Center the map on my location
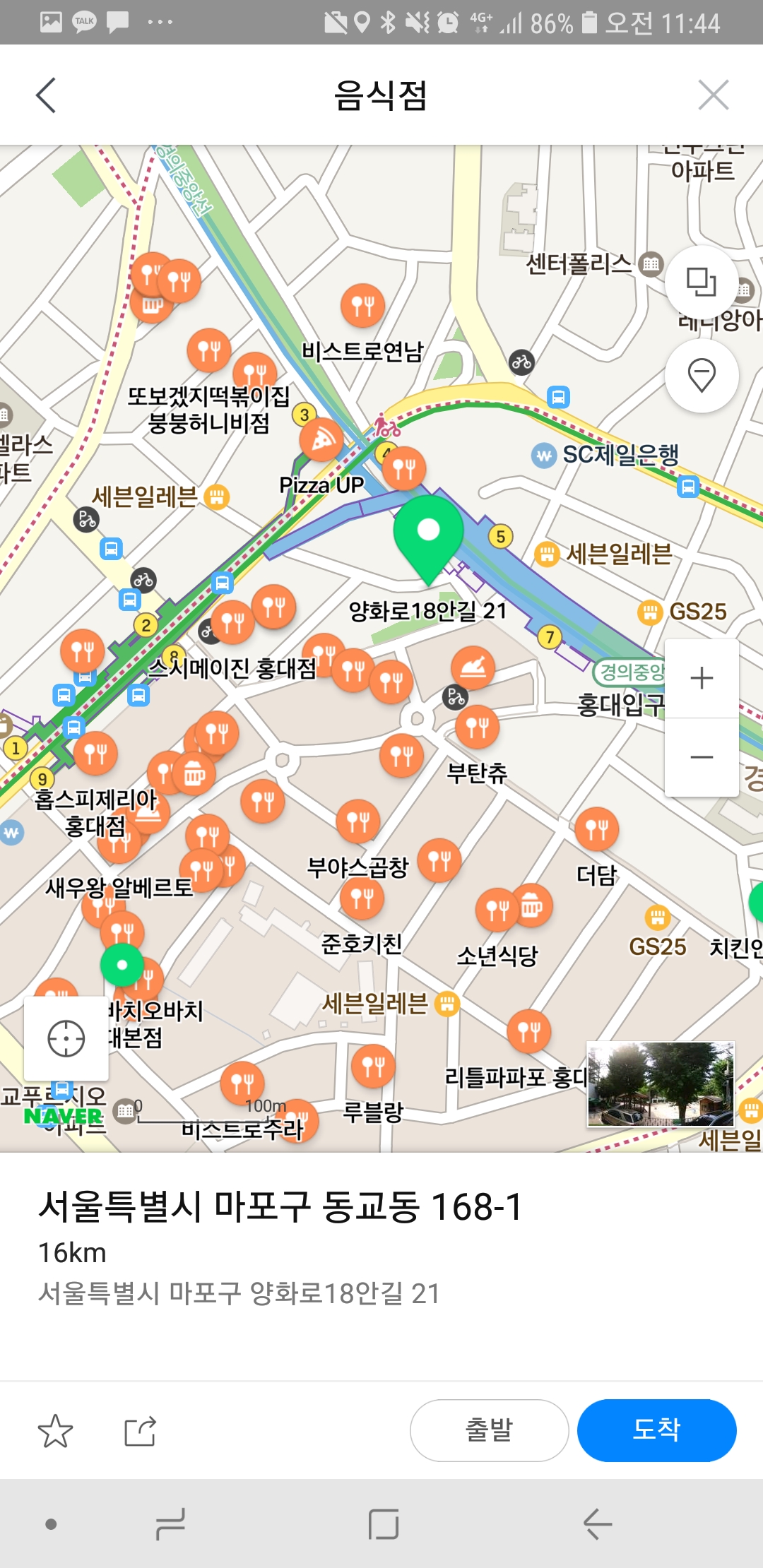The height and width of the screenshot is (1568, 763). (66, 1038)
